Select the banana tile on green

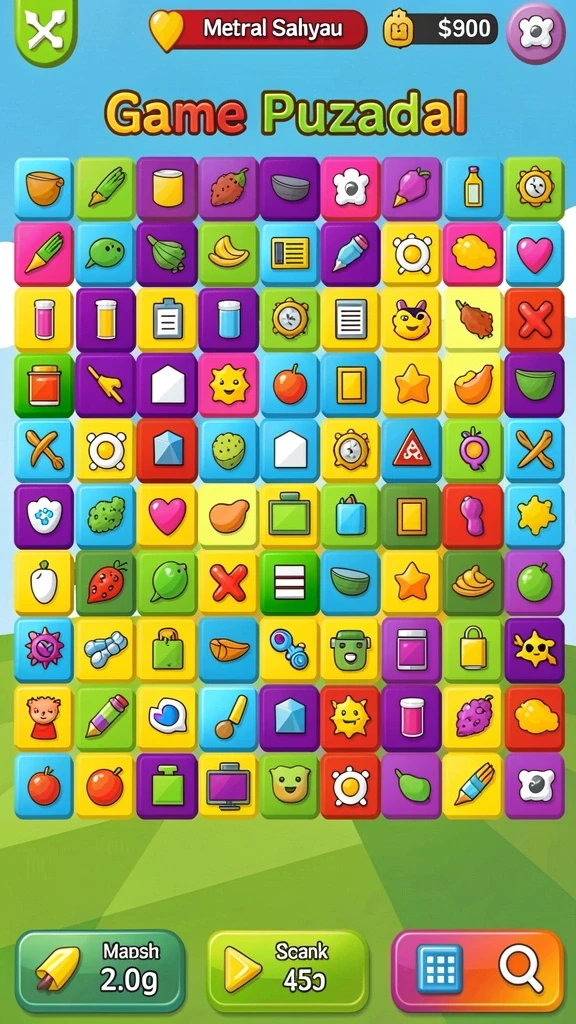(x=229, y=253)
